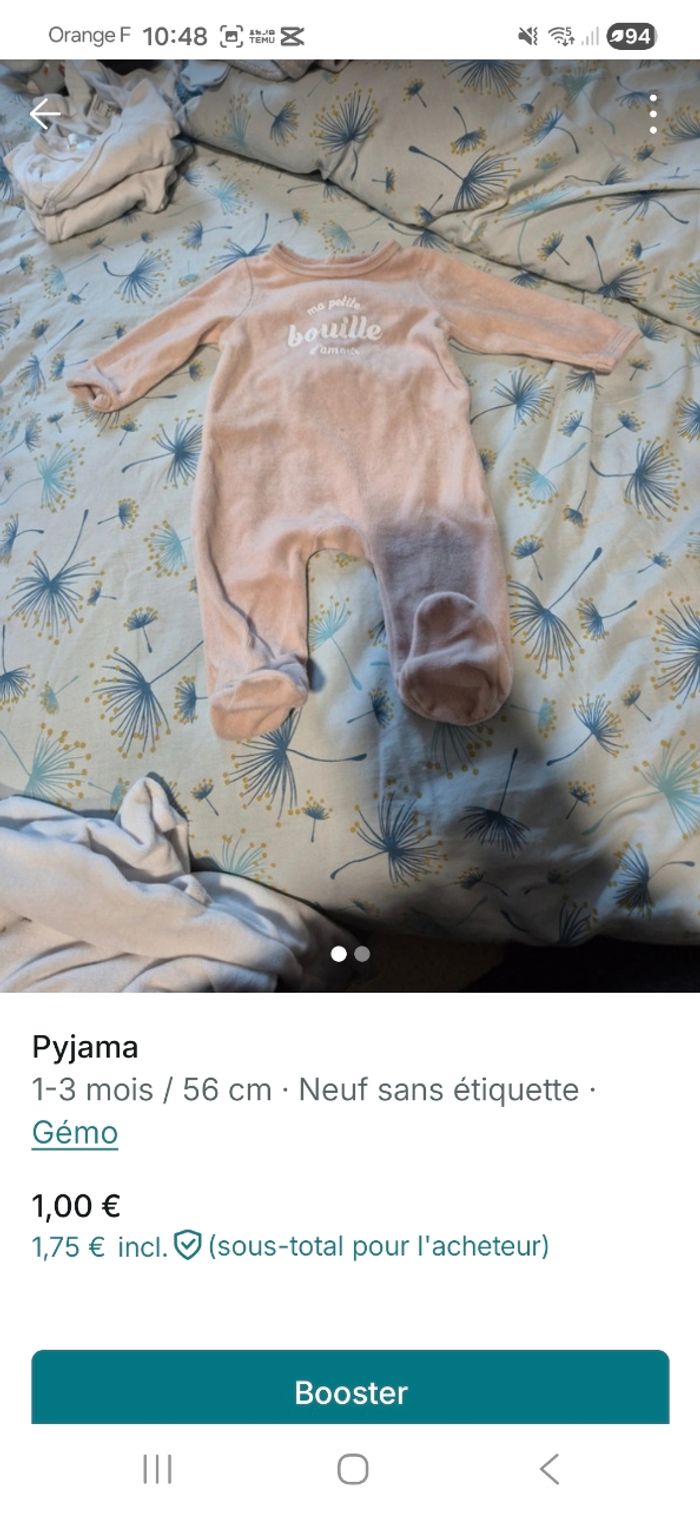Screen dimensions: 700x1517
Task: Go to the phone's home screen
Action: (352, 1469)
